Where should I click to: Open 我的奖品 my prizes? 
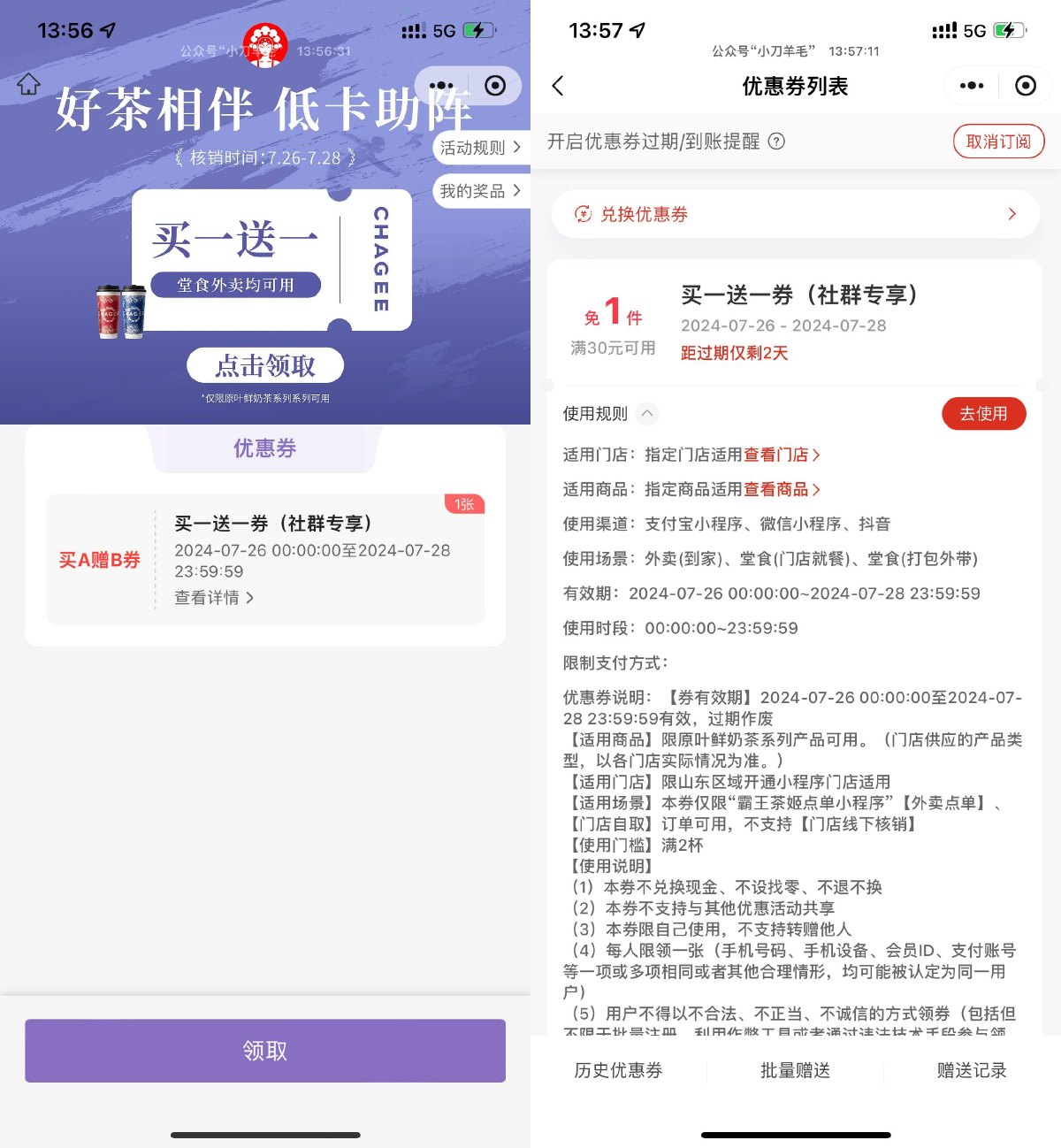(x=480, y=191)
